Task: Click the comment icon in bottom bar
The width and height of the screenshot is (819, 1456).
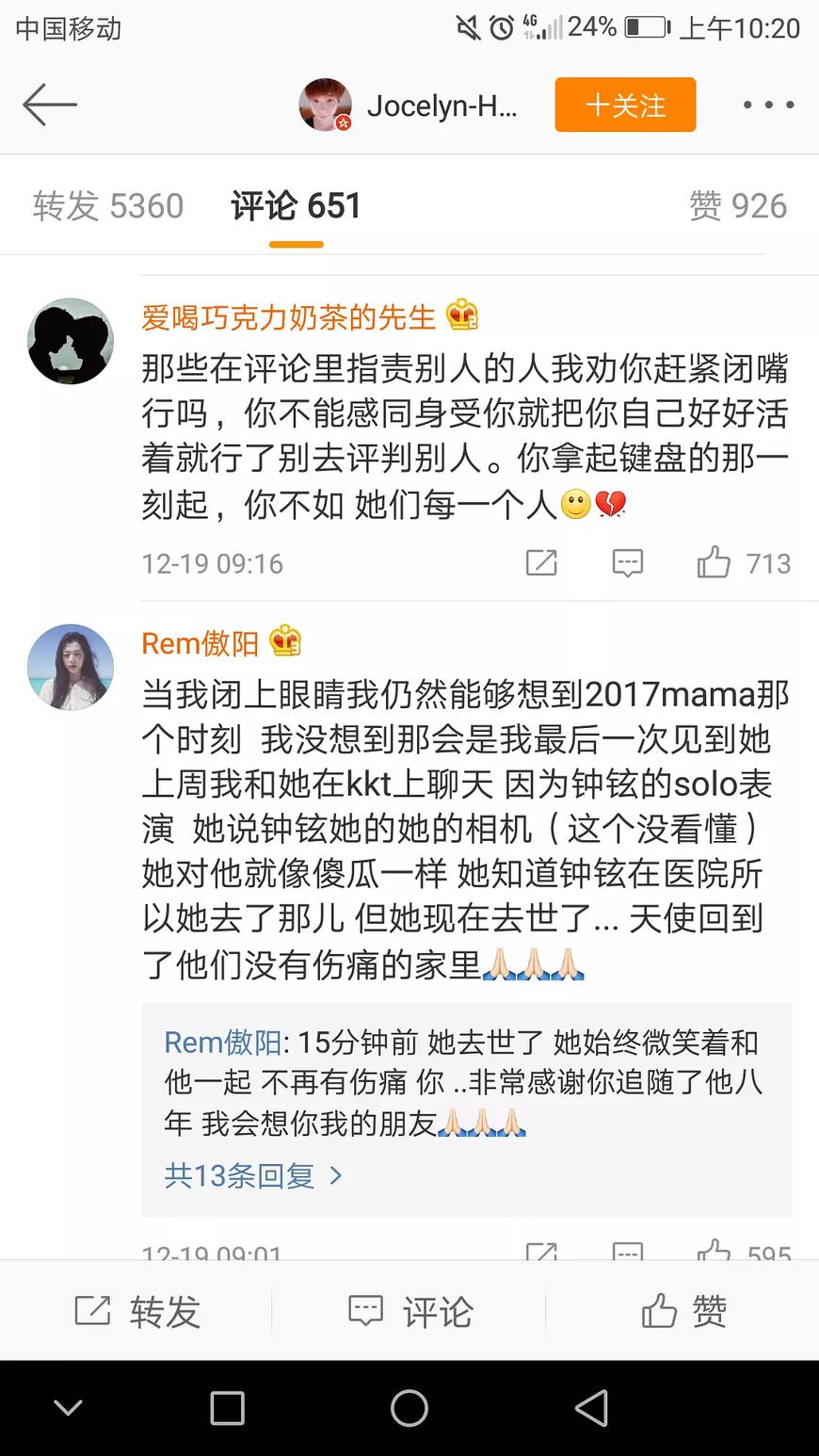Action: pos(409,1310)
